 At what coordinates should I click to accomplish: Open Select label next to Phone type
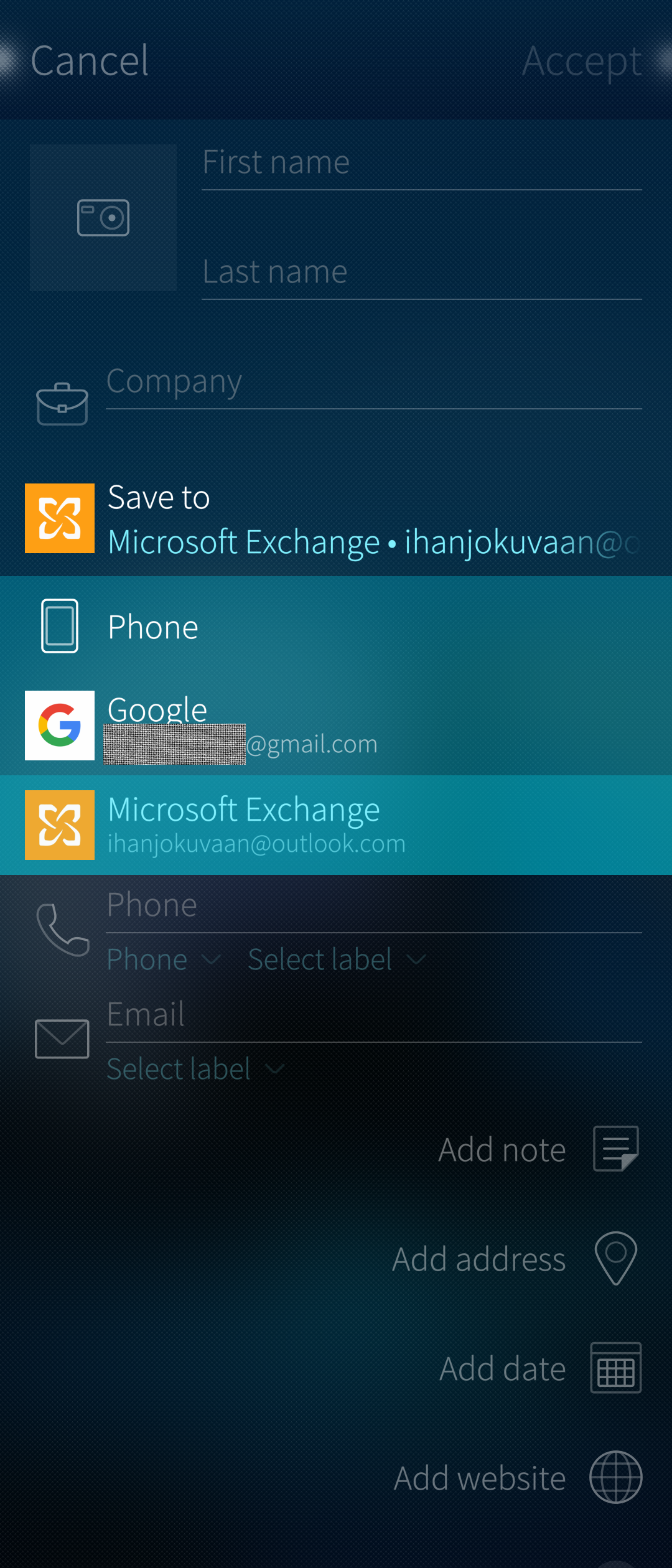(x=336, y=959)
